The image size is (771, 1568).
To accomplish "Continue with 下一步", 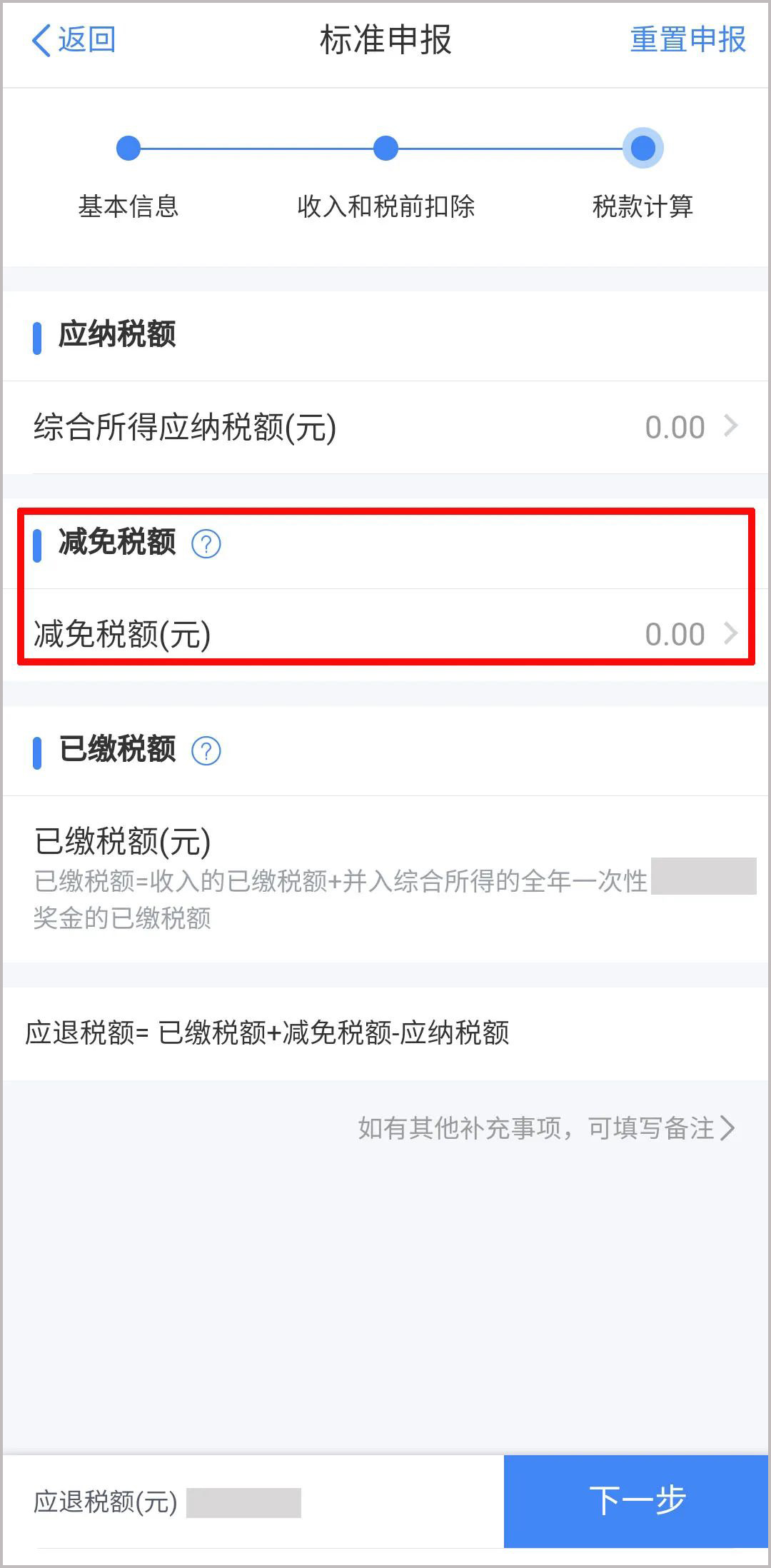I will click(x=636, y=1501).
